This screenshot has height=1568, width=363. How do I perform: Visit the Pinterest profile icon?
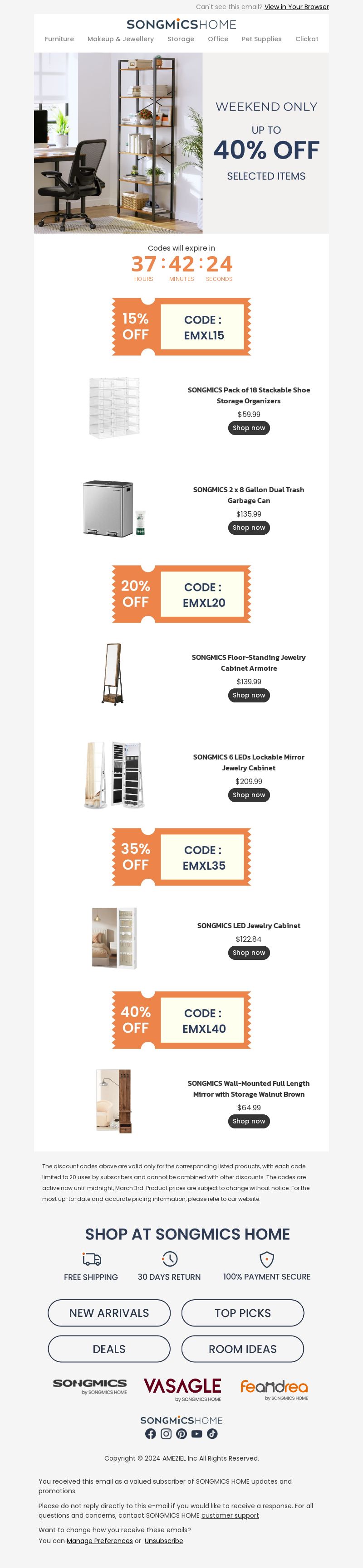pyautogui.click(x=181, y=1433)
